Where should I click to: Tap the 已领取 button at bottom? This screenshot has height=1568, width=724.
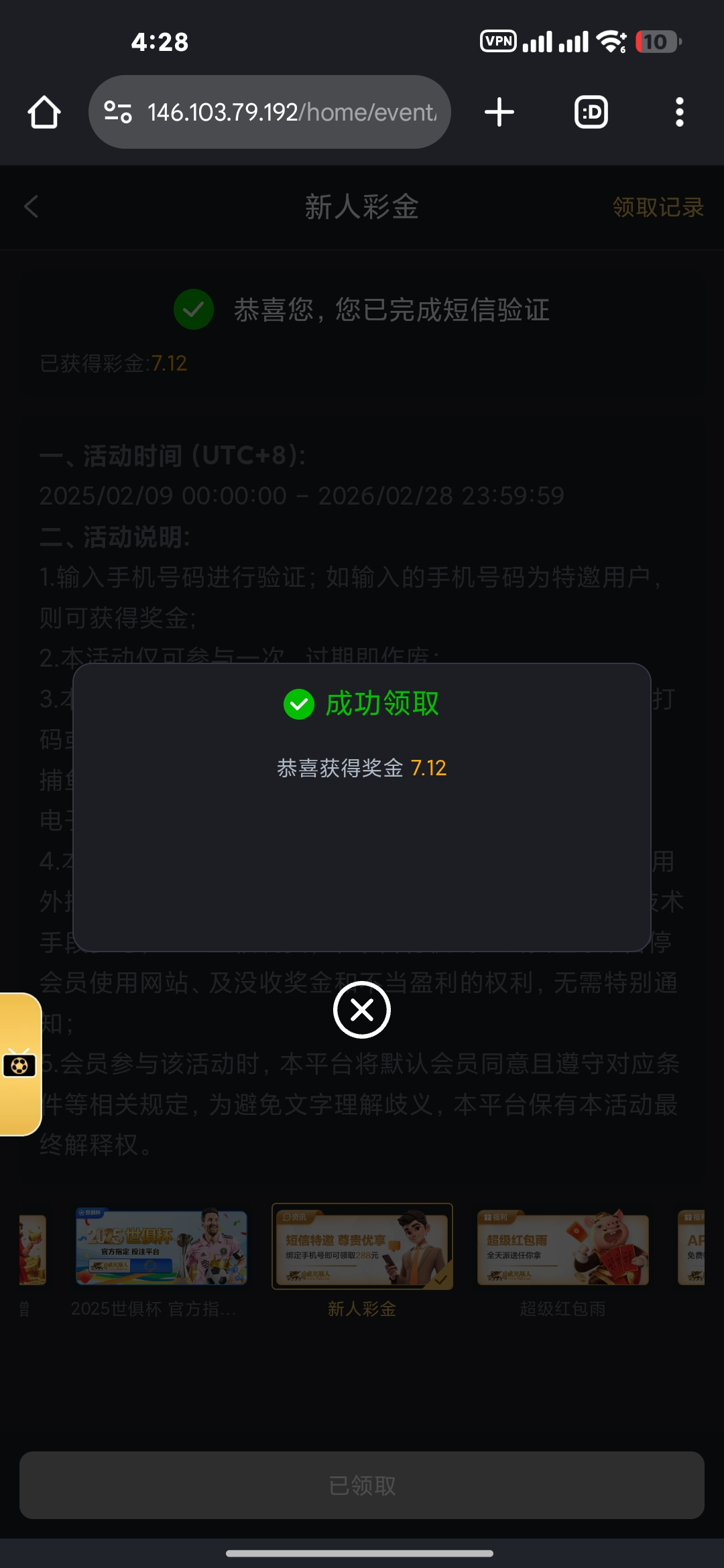(x=362, y=1485)
